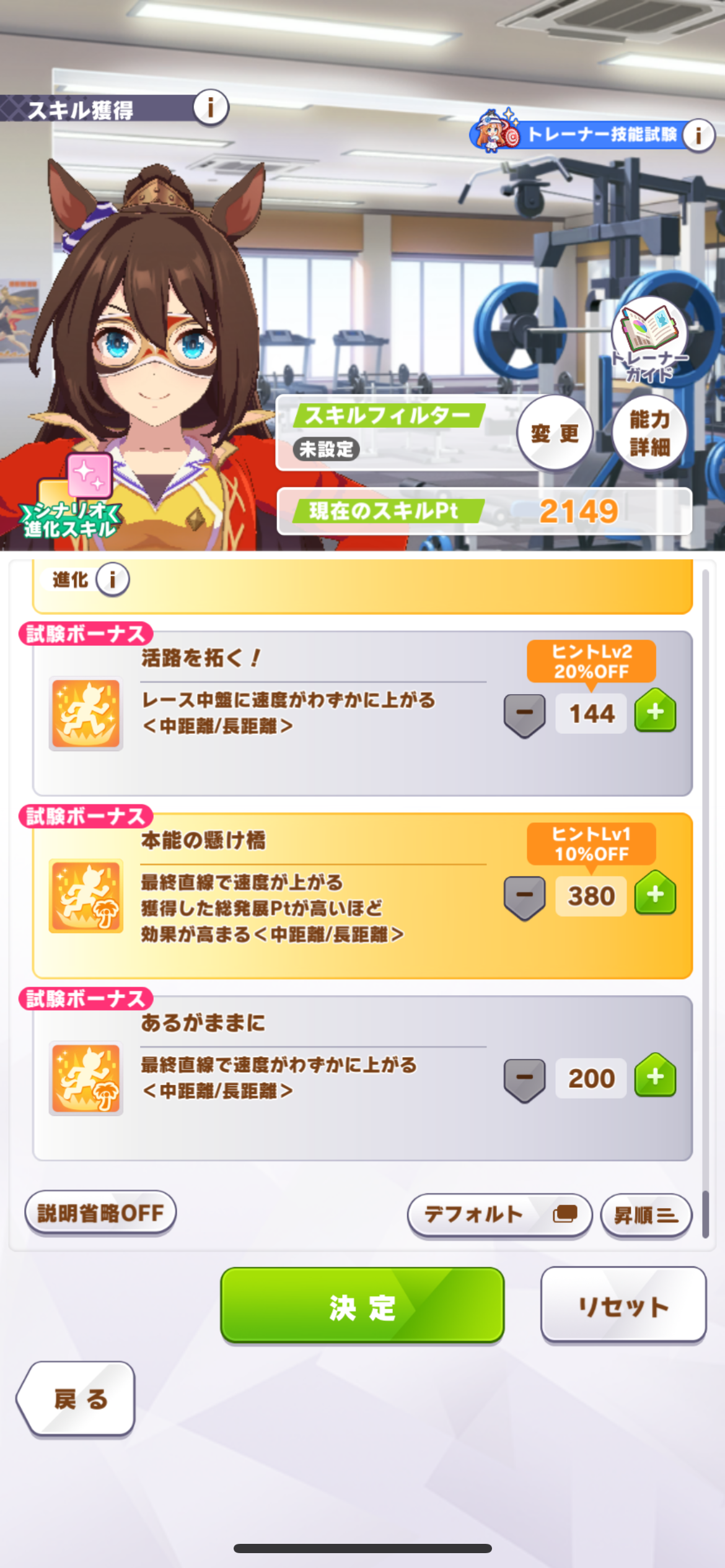725x1568 pixels.
Task: Tap 変更 to change skill filter
Action: pyautogui.click(x=555, y=433)
